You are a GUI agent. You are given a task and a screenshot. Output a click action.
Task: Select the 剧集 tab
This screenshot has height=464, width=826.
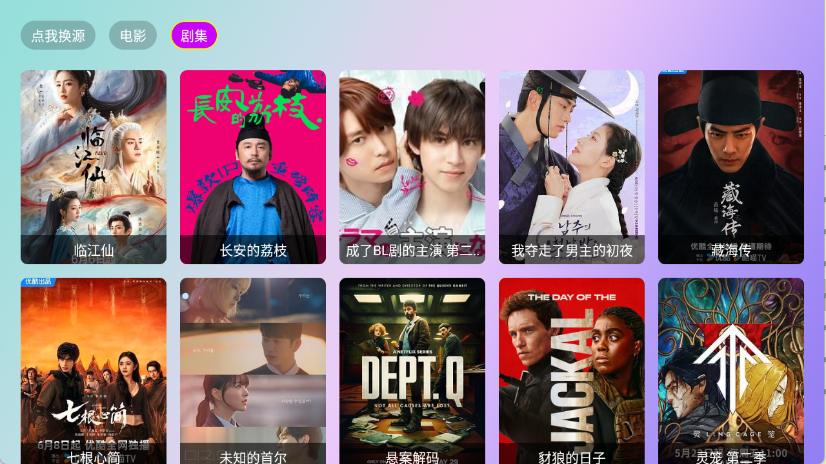pos(194,36)
